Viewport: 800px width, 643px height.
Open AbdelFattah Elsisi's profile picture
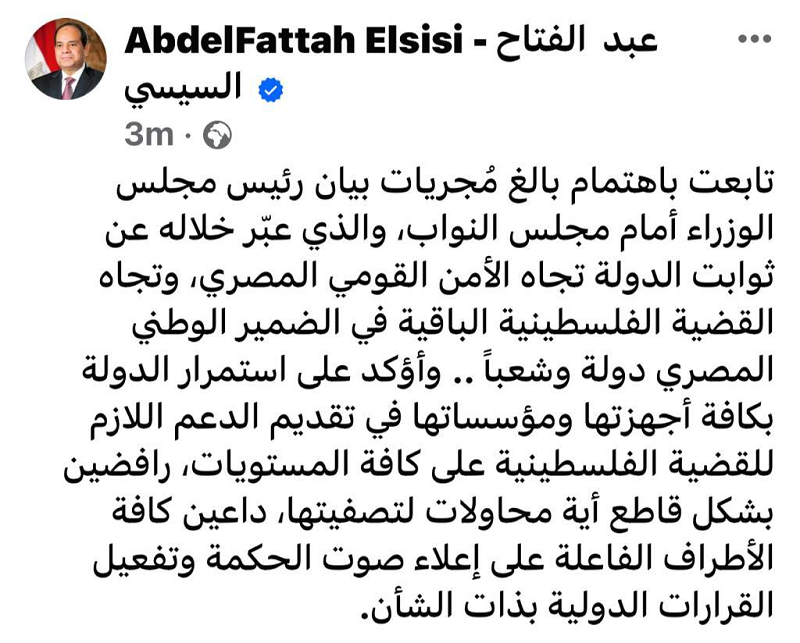coord(67,59)
